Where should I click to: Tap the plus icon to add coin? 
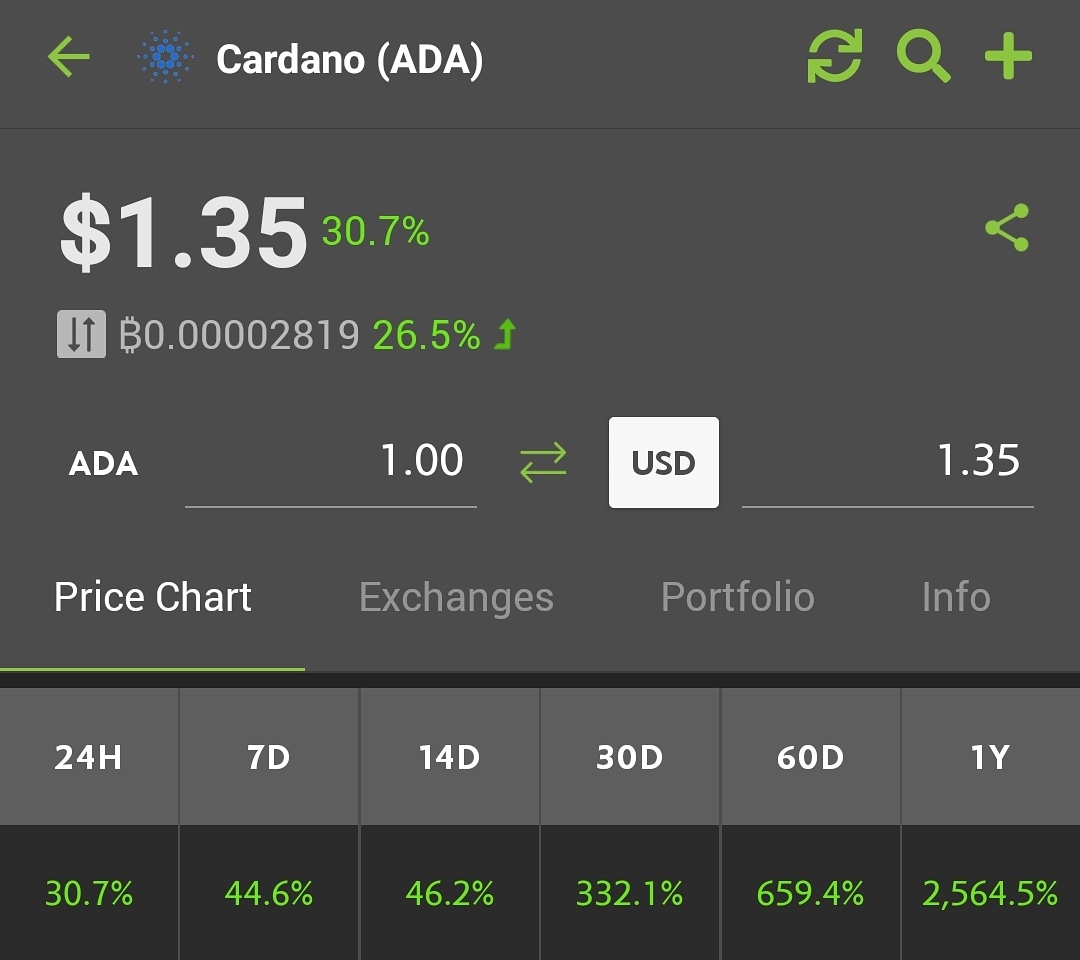[1008, 56]
